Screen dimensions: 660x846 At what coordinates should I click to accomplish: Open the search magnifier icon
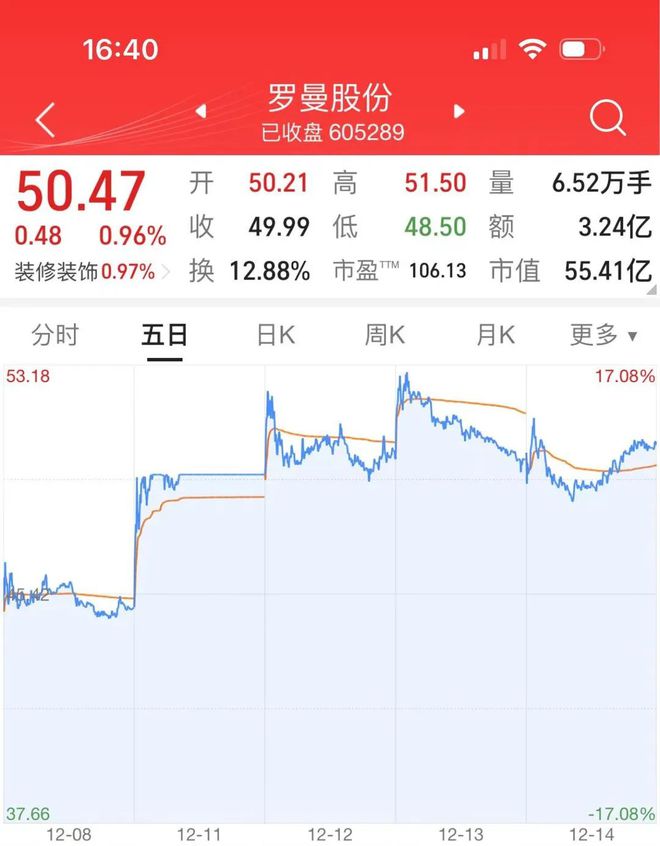click(607, 118)
